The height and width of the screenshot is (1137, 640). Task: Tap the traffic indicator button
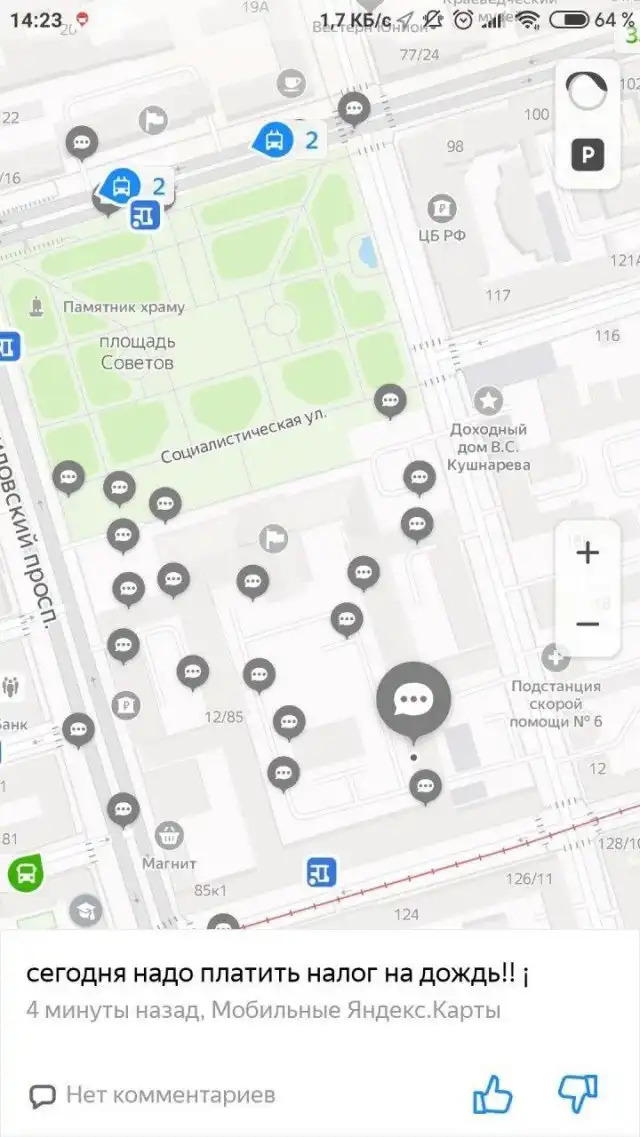coord(587,92)
